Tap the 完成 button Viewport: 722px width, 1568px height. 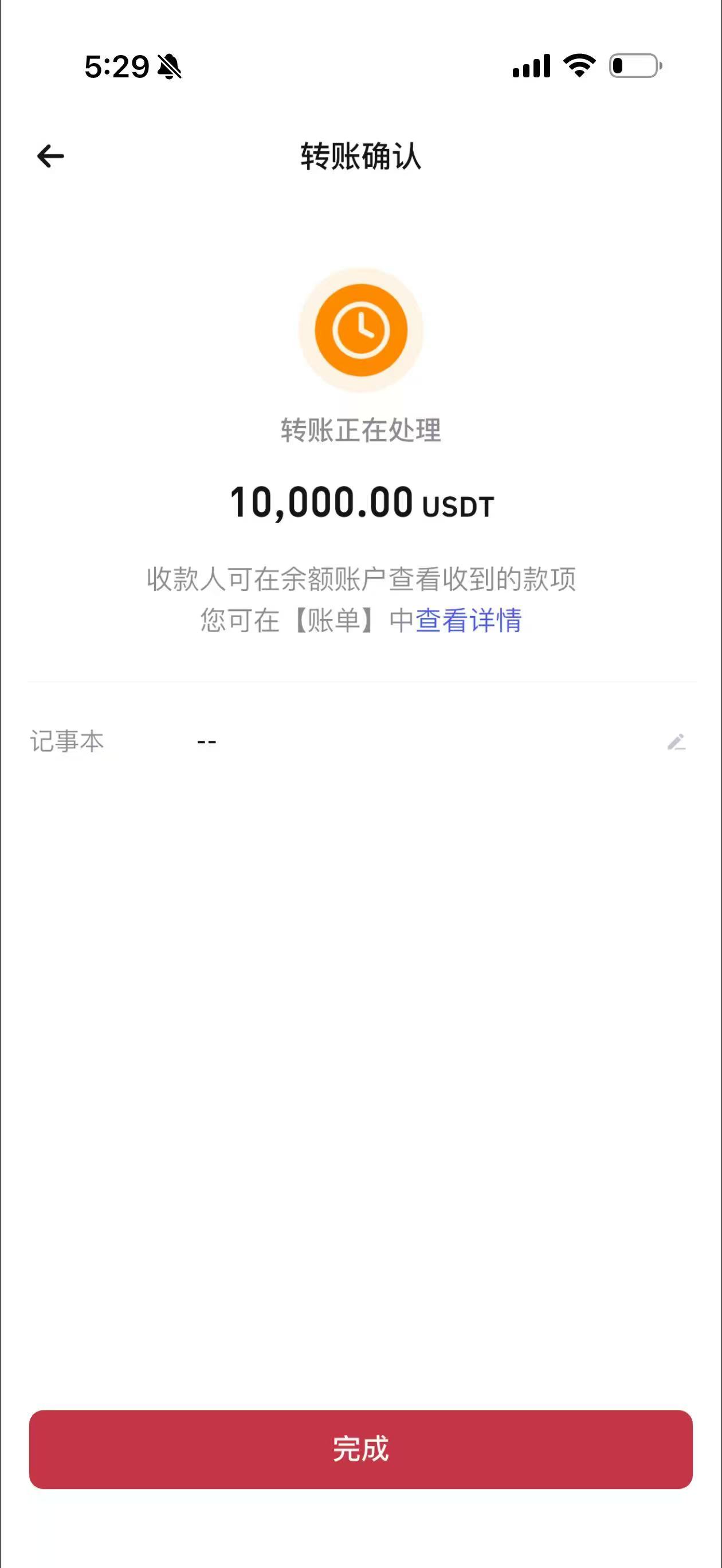[x=360, y=1449]
